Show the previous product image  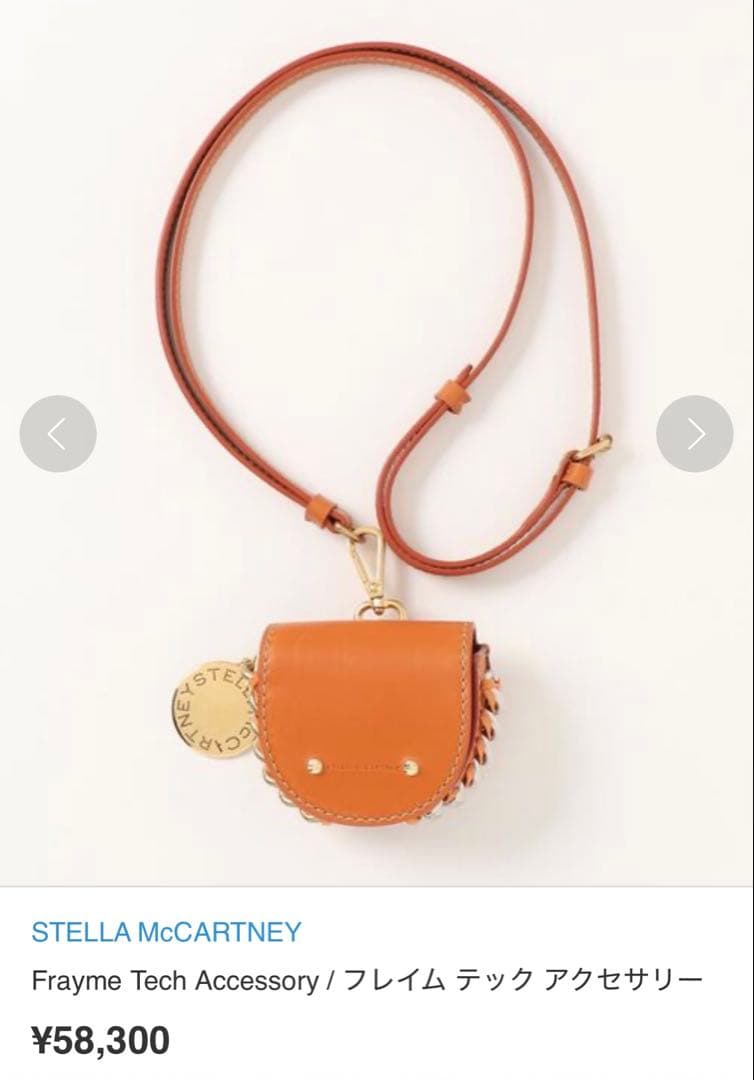tap(58, 434)
